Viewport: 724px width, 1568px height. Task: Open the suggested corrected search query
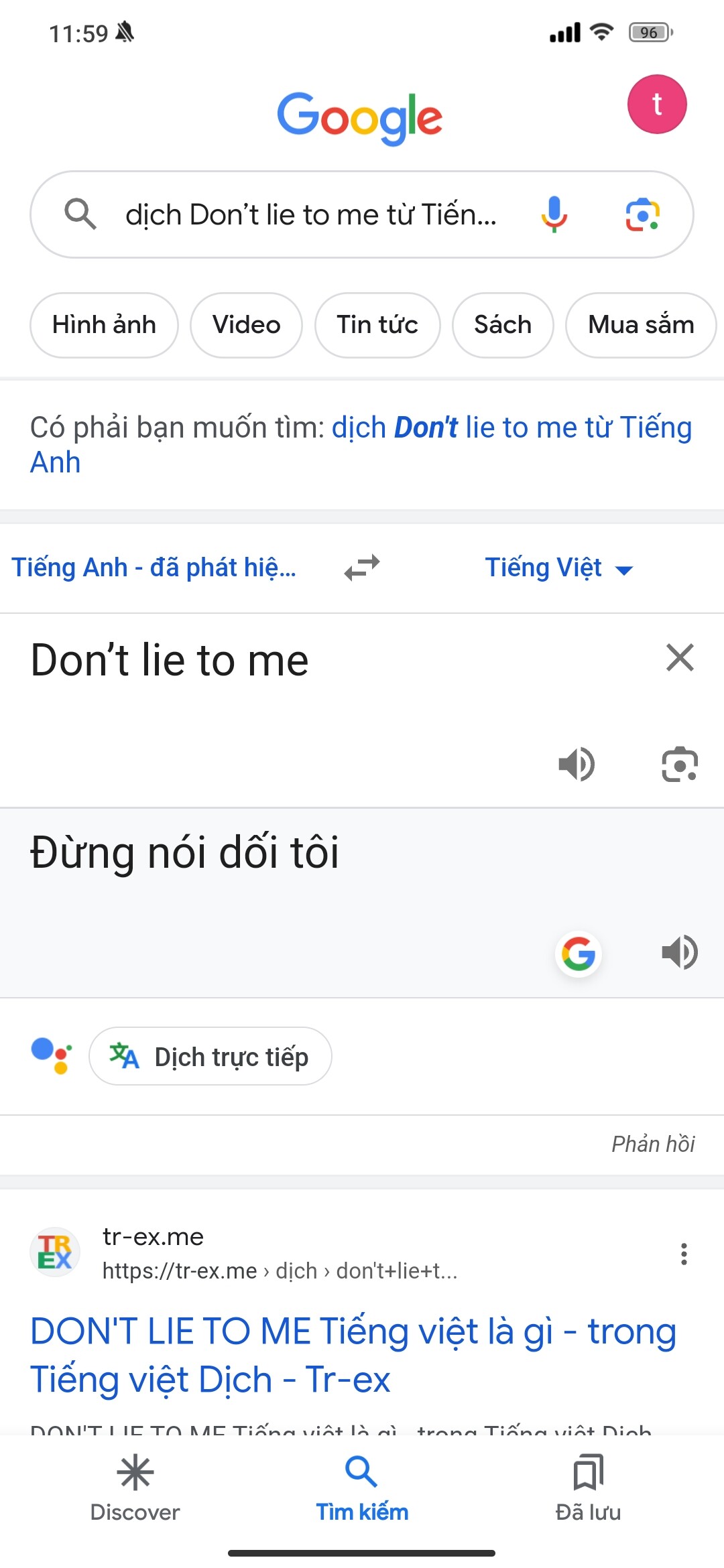(x=509, y=428)
